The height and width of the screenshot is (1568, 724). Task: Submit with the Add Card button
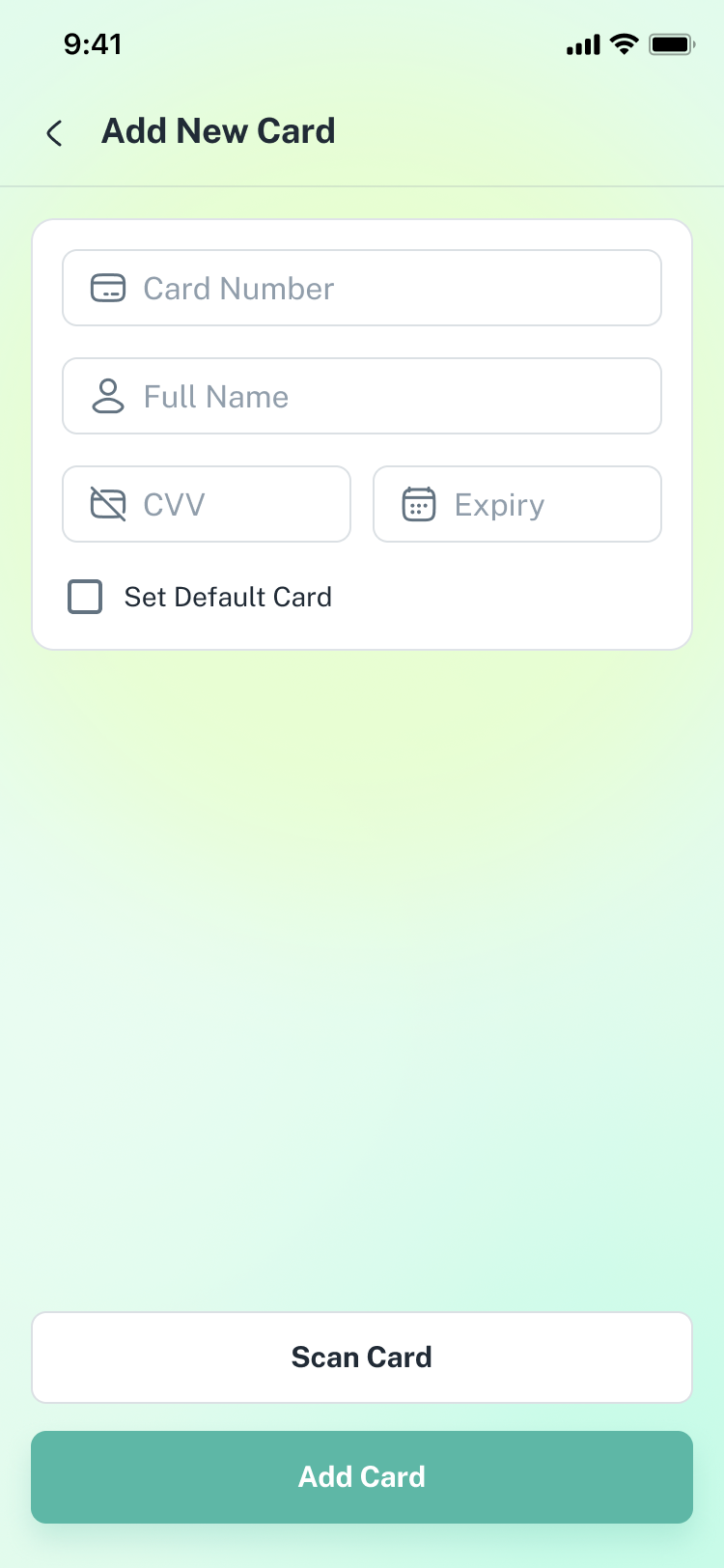(x=362, y=1477)
